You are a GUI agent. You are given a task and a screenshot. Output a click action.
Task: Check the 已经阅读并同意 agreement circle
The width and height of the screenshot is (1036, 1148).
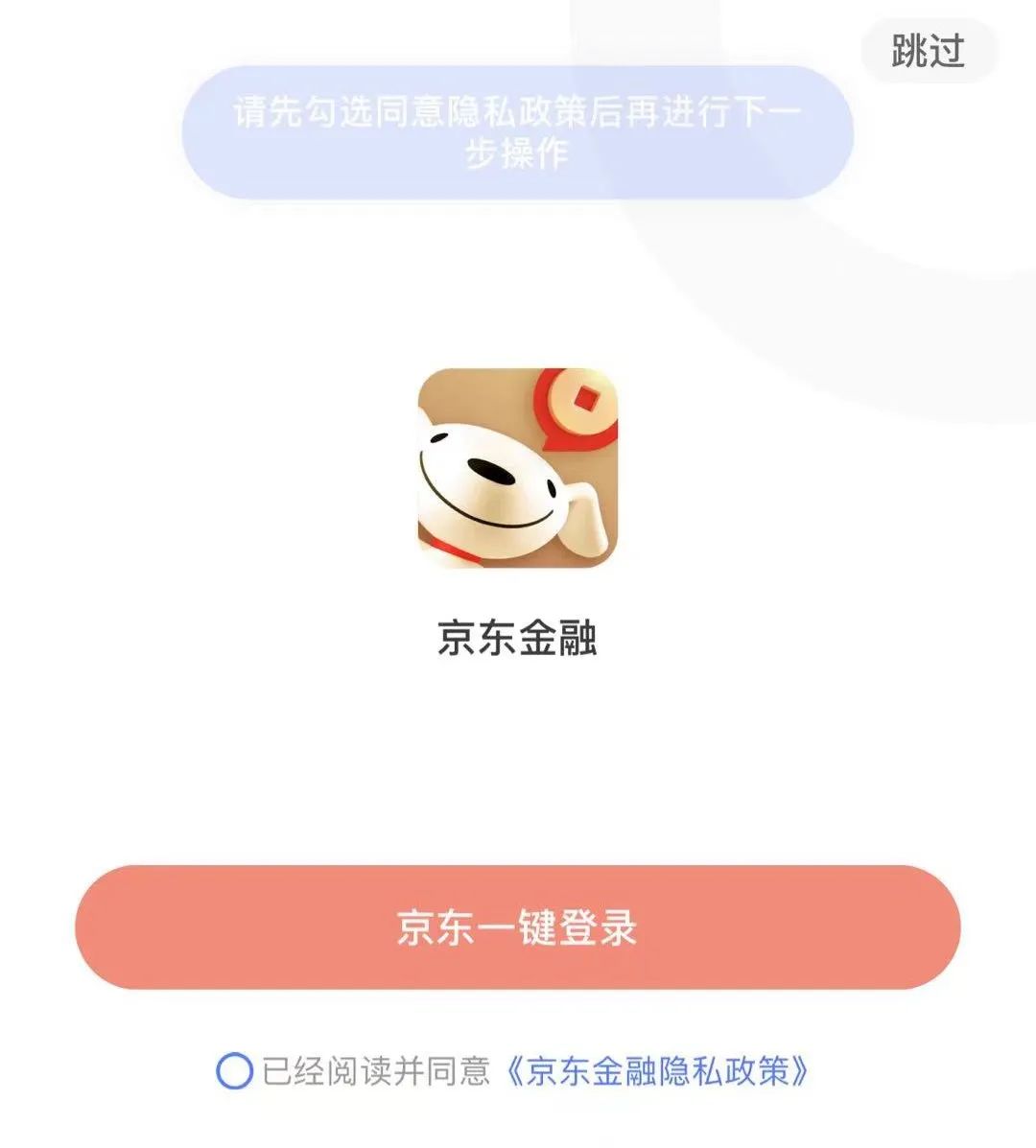click(x=234, y=1071)
